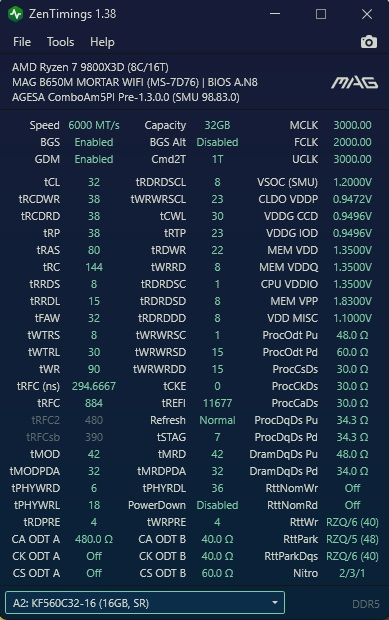
Task: Maximize the ZenTimings window
Action: (321, 14)
